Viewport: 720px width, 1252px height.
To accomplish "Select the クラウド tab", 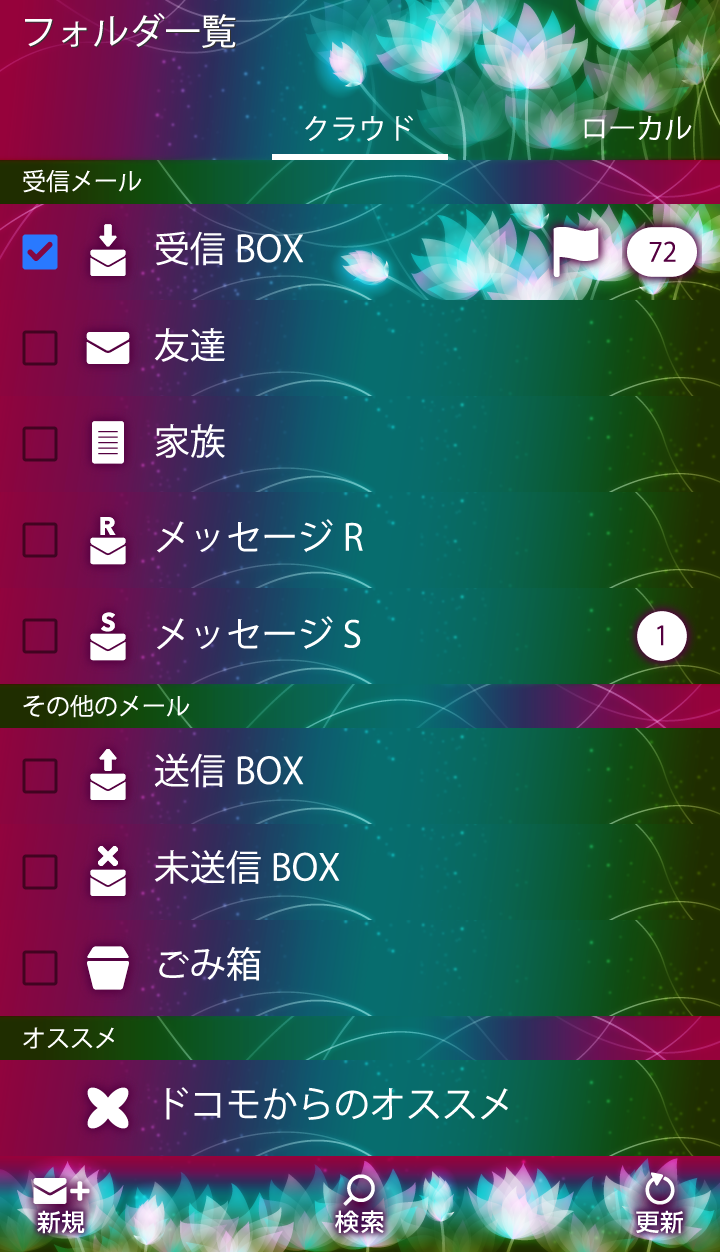I will point(359,128).
